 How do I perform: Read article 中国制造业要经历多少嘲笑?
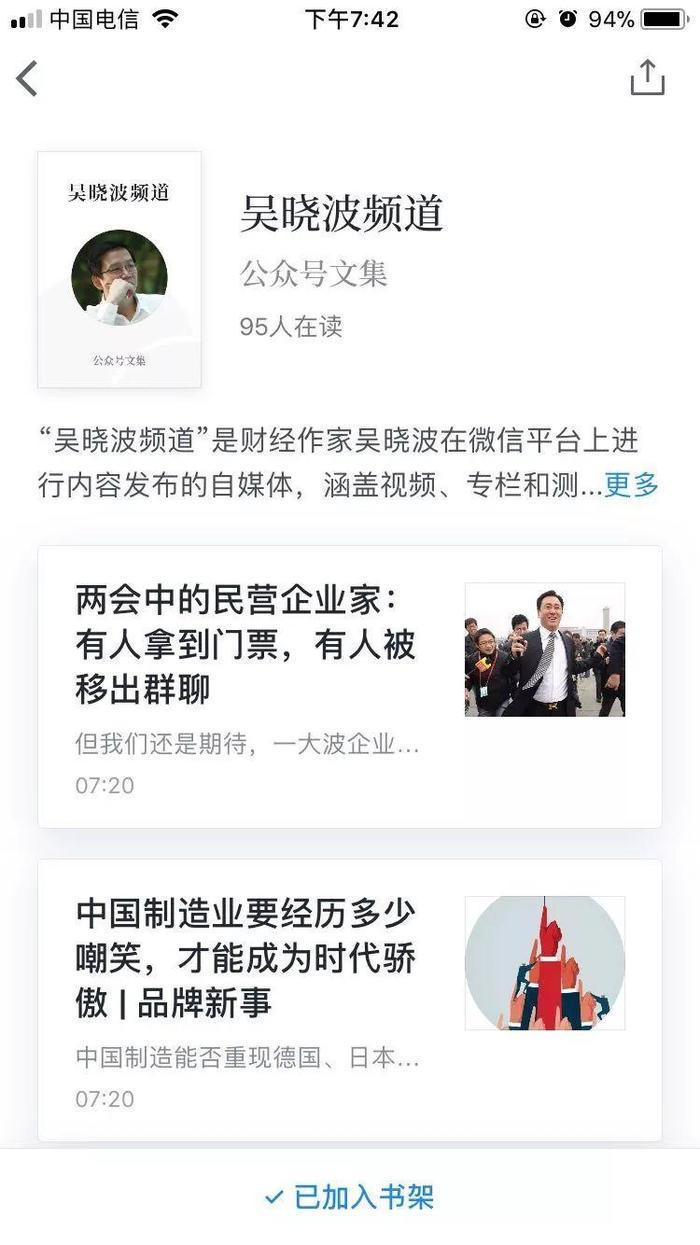click(245, 958)
